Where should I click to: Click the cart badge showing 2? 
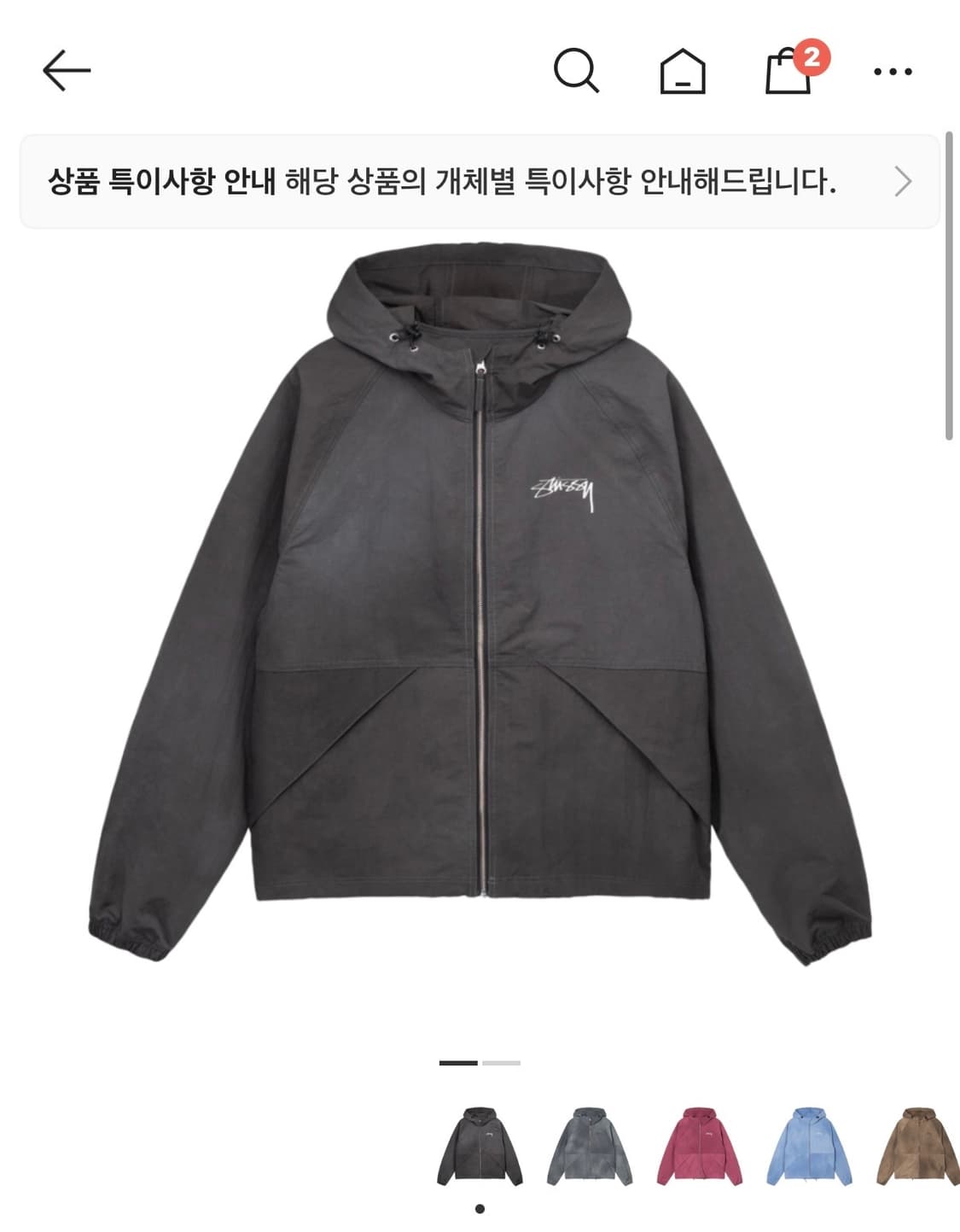pos(813,55)
